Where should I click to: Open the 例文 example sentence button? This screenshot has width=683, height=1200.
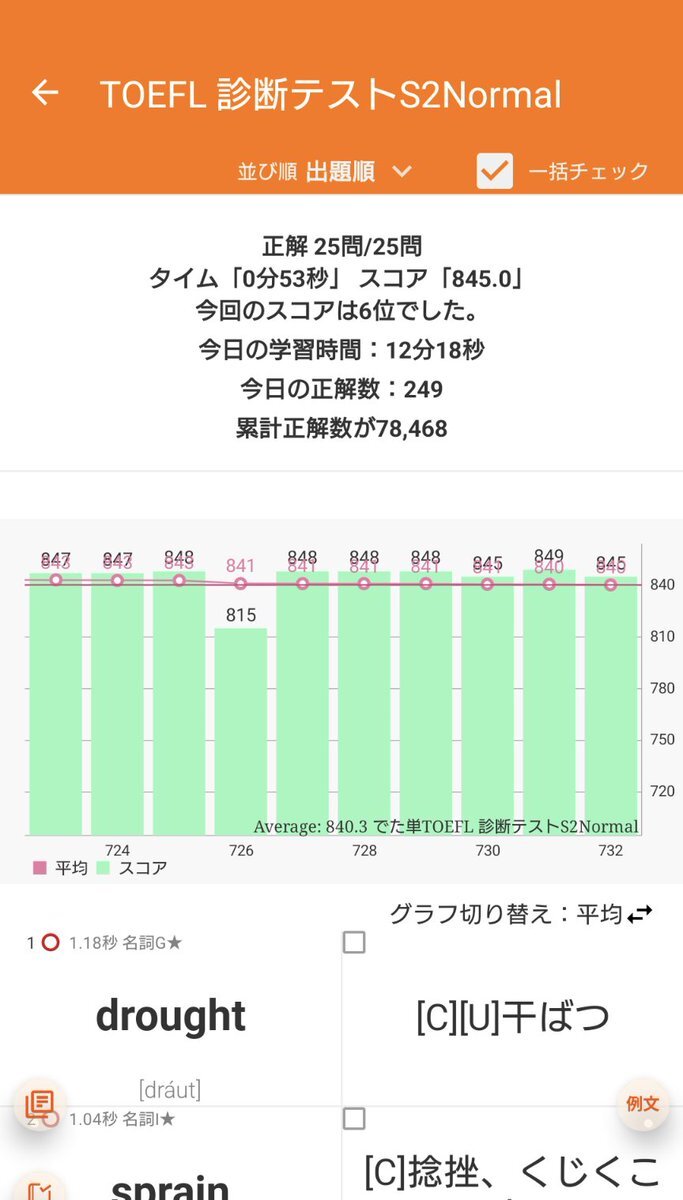pos(642,1105)
